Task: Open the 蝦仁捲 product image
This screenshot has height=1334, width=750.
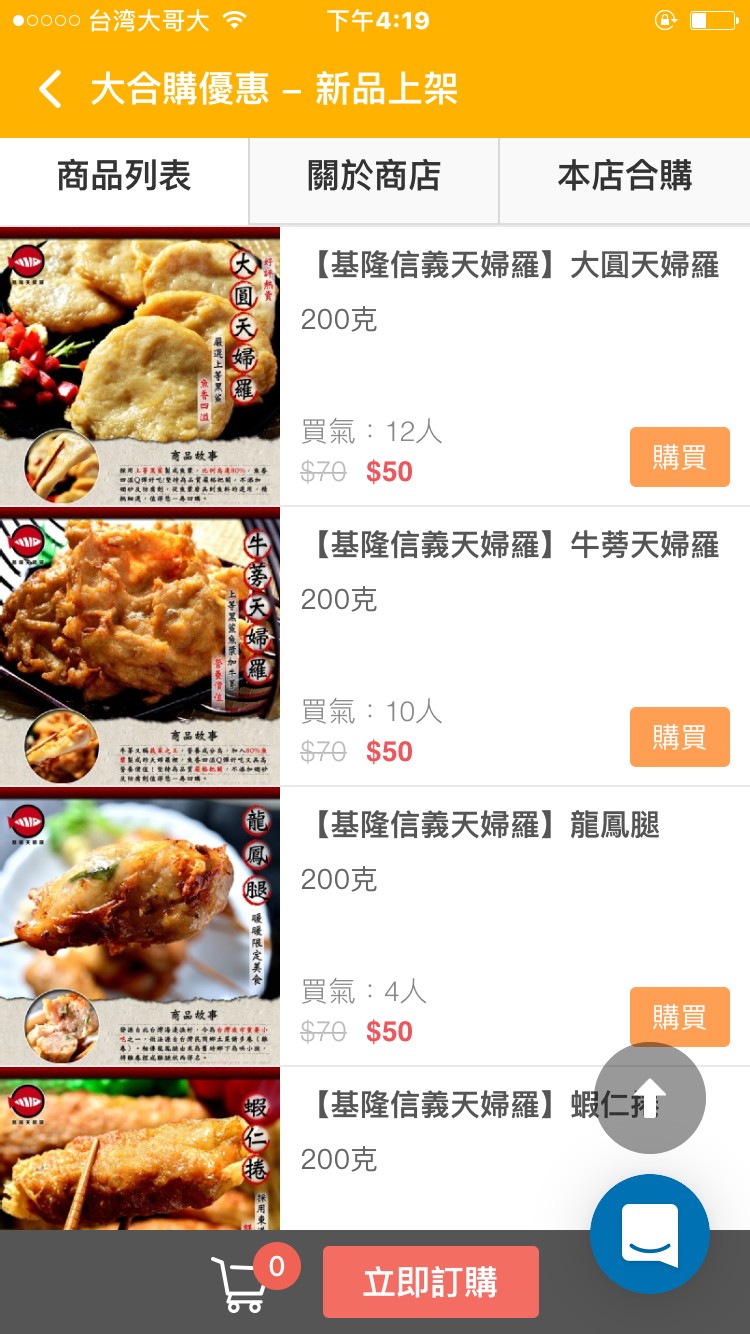Action: click(140, 1148)
